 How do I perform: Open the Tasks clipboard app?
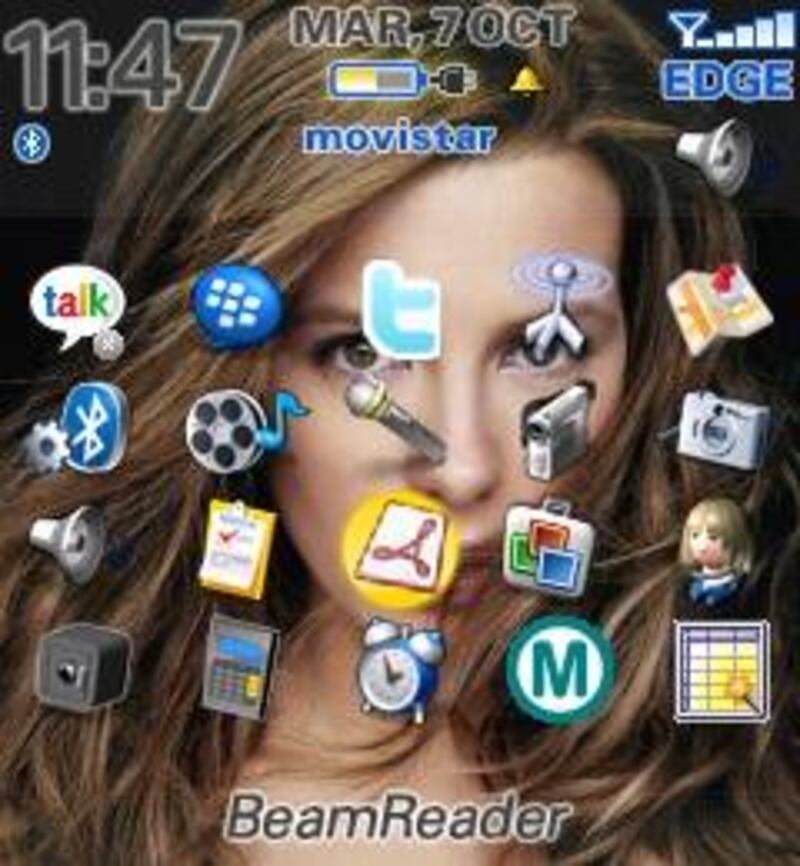pyautogui.click(x=238, y=548)
